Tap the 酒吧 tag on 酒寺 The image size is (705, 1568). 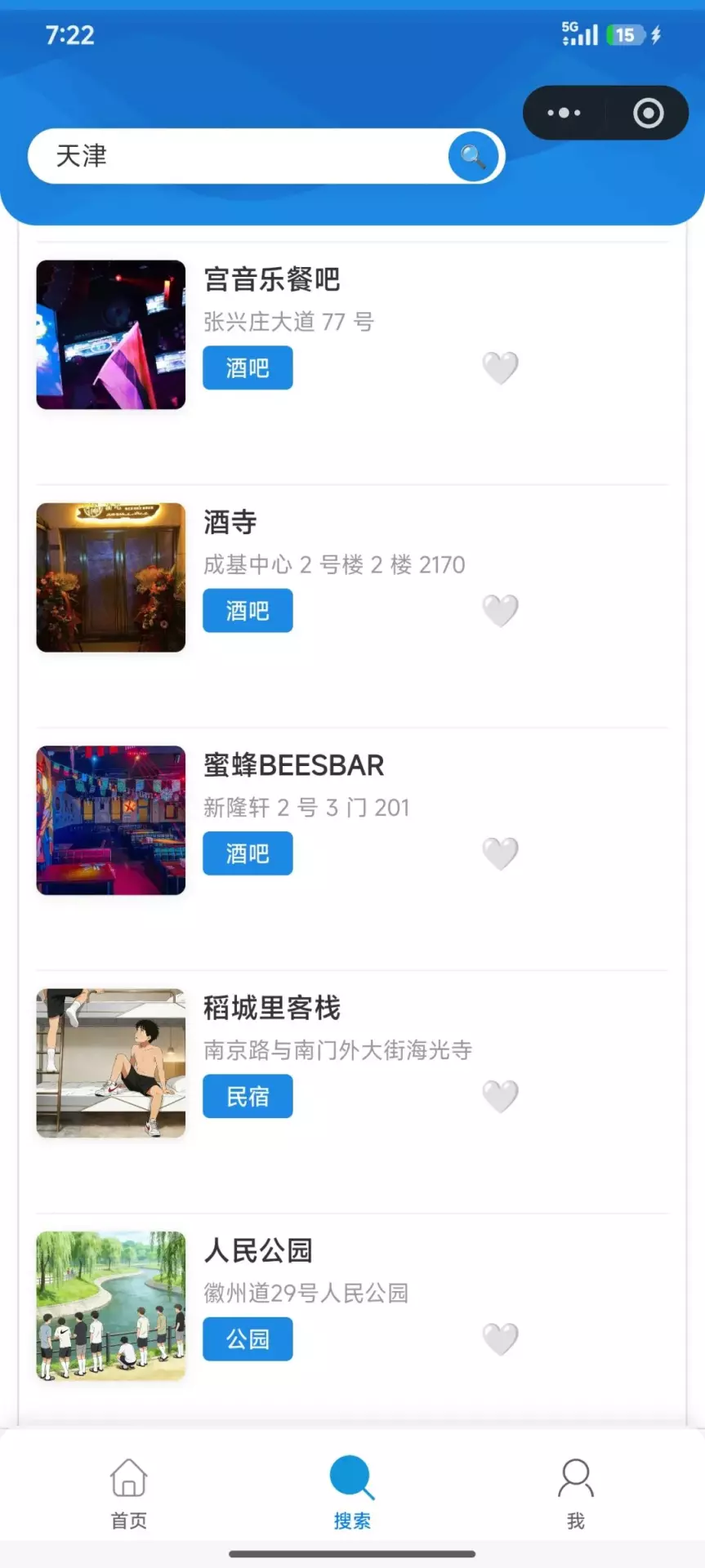point(248,611)
